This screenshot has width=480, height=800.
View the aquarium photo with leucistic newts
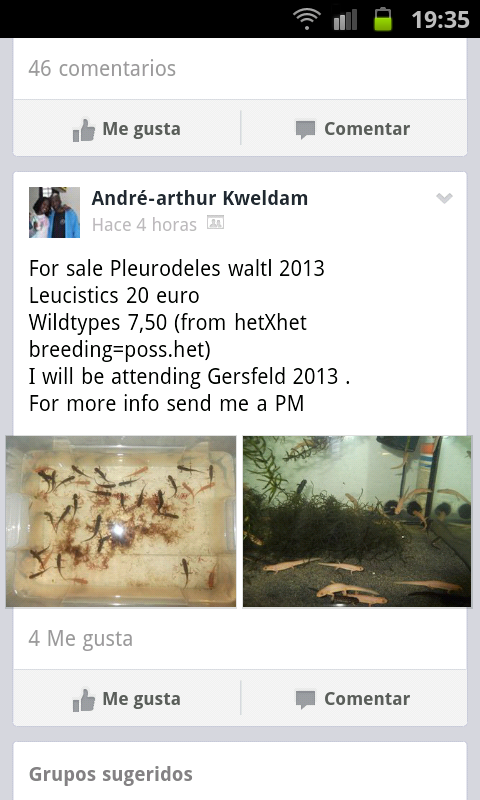point(357,521)
